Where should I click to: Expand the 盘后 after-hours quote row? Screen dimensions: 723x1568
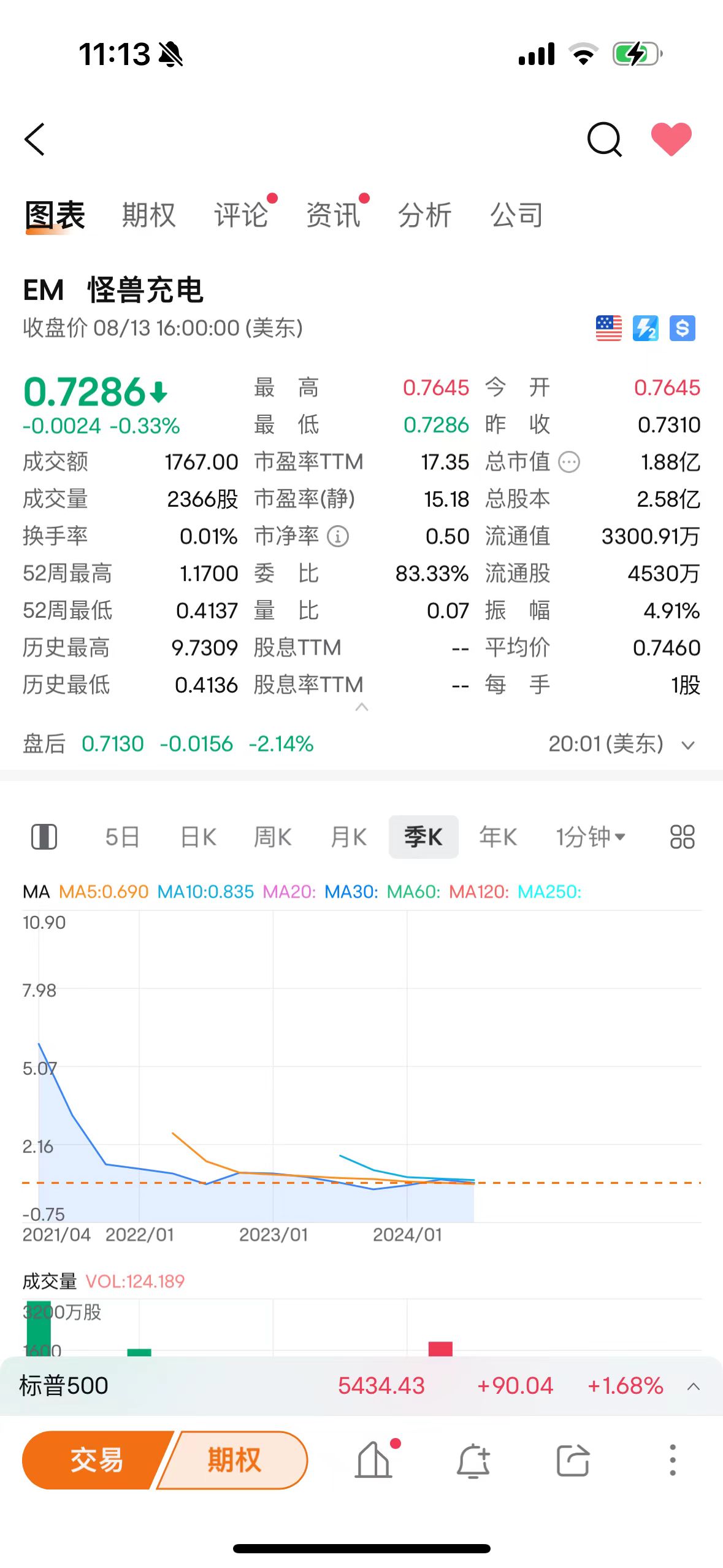pos(688,745)
